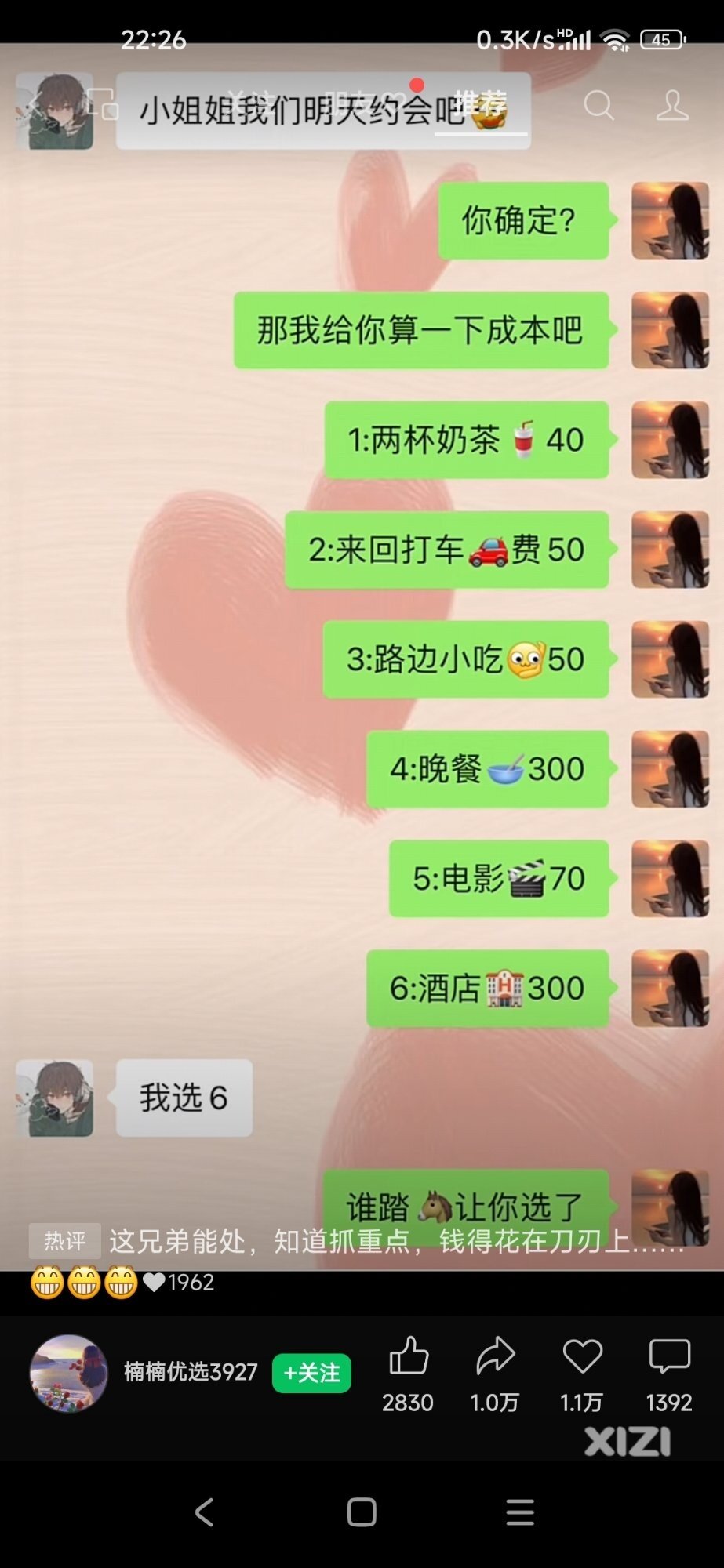The width and height of the screenshot is (724, 1568).
Task: Open 楠楠优选3927's avatar
Action: [69, 1373]
